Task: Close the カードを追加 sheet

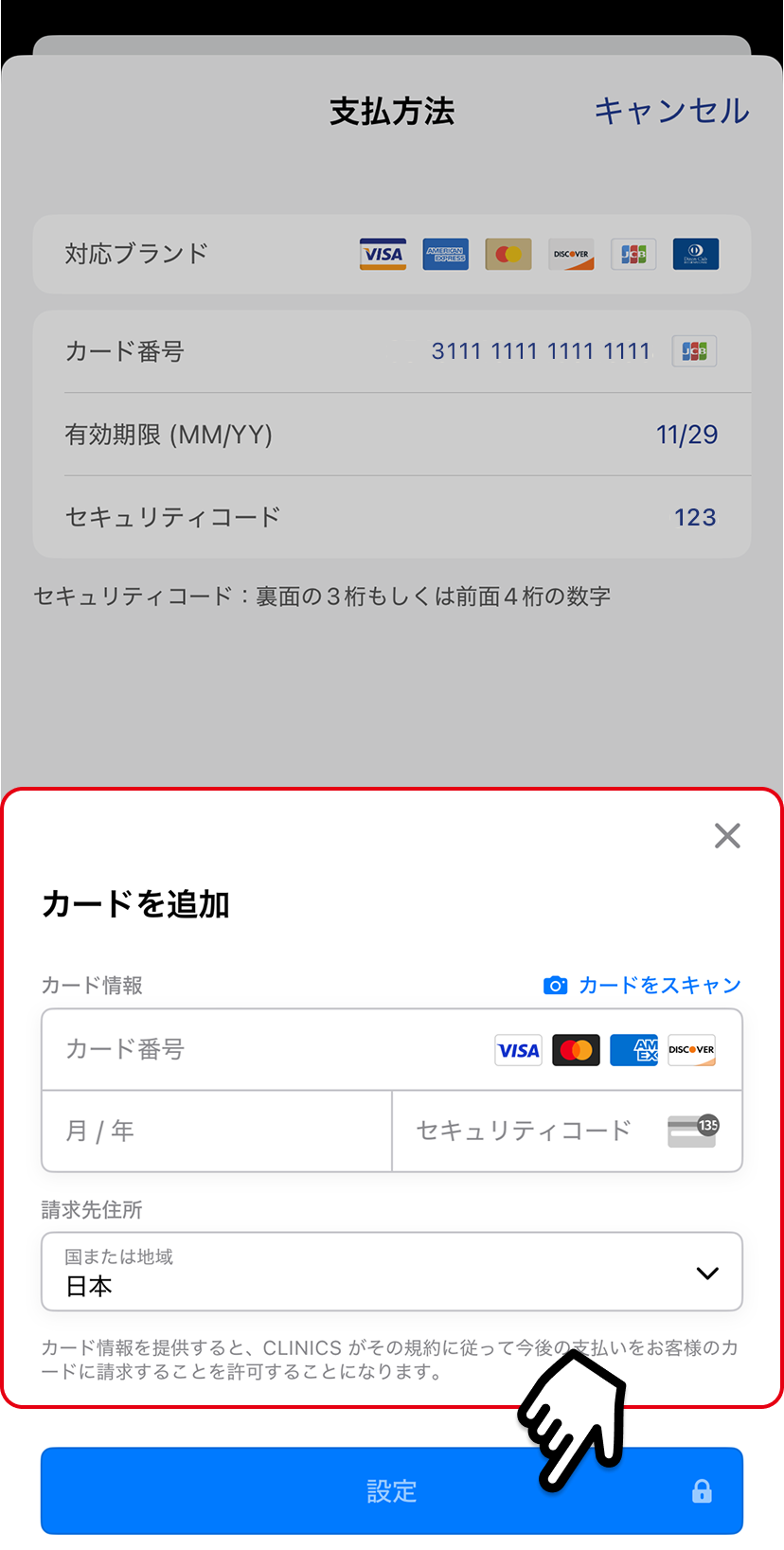Action: pyautogui.click(x=727, y=835)
